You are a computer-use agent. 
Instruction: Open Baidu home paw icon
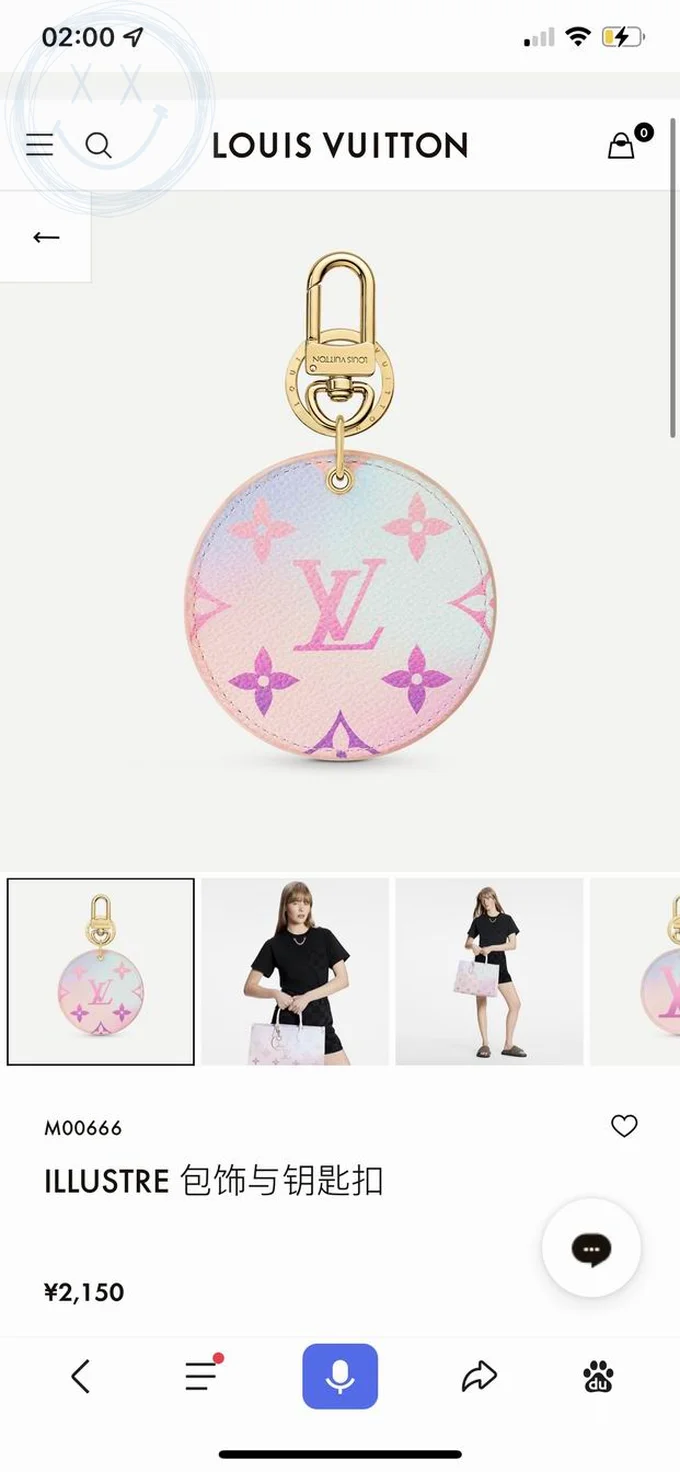click(x=599, y=1377)
